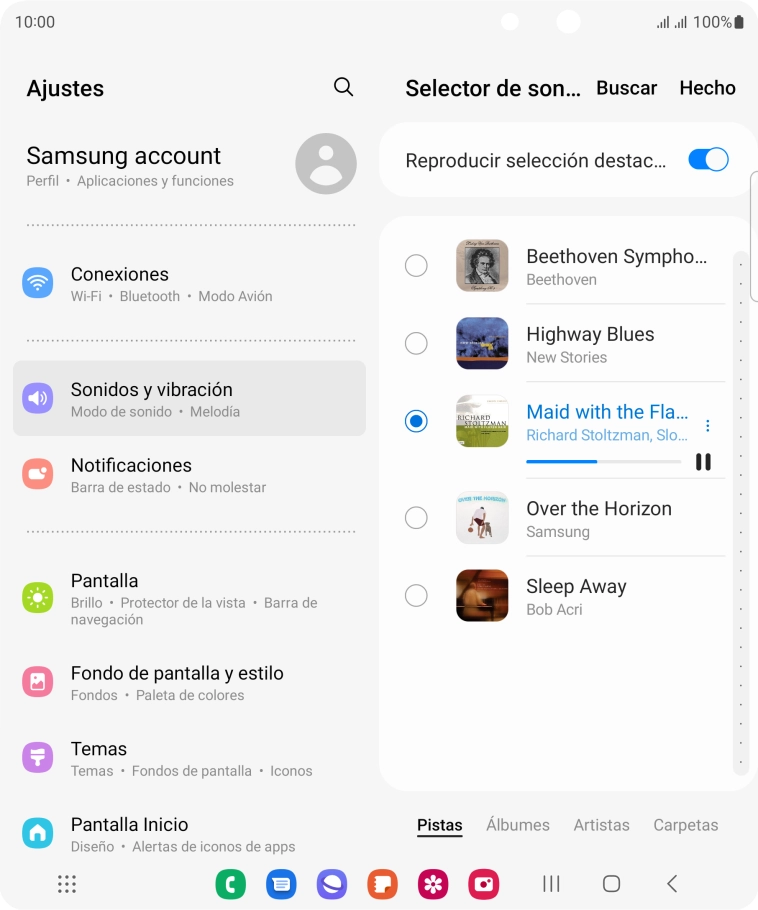This screenshot has height=910, width=758.
Task: Select Beethoven Symphony as ringtone
Action: tap(416, 266)
